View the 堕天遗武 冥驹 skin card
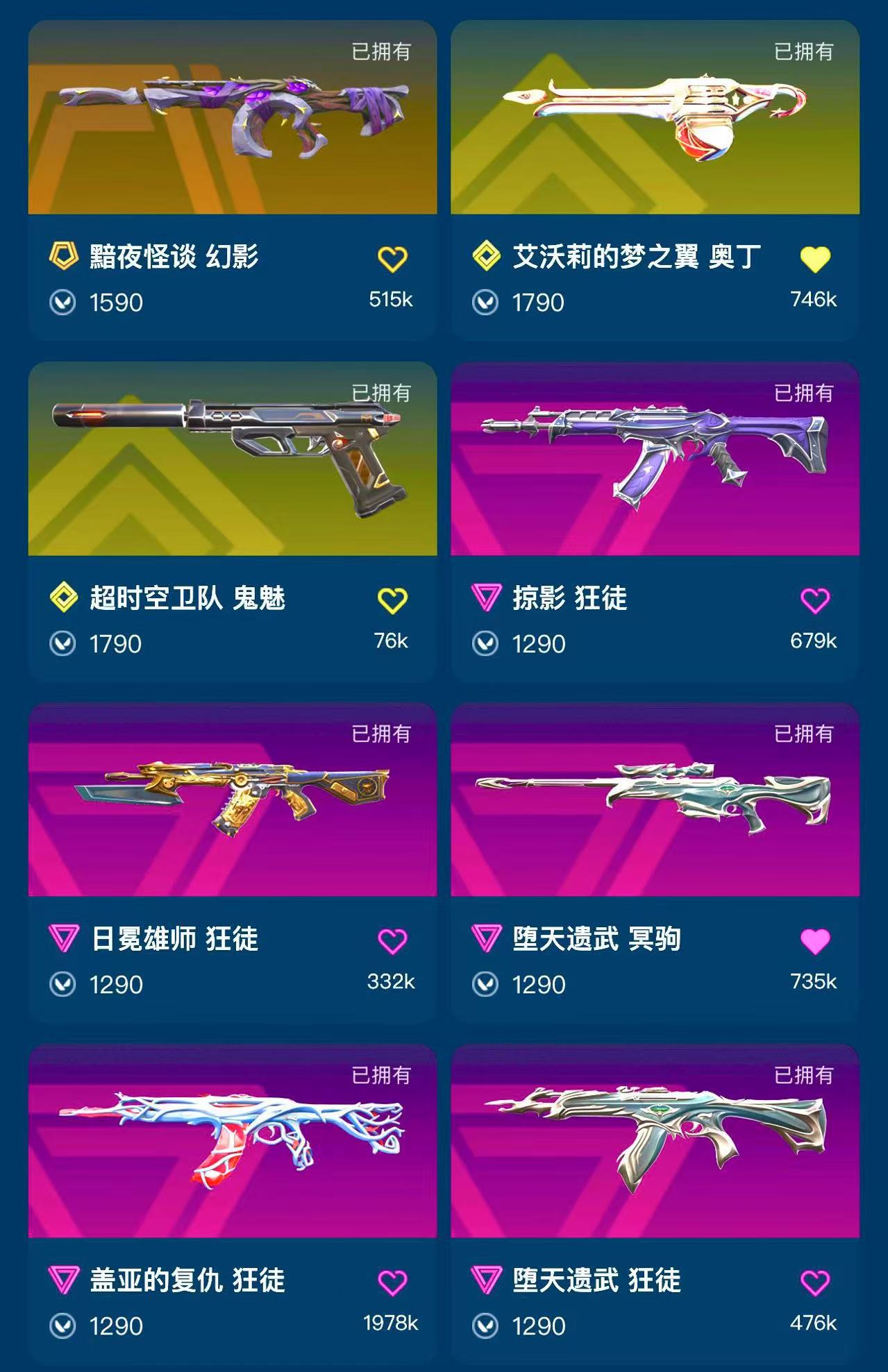888x1372 pixels. coord(655,863)
